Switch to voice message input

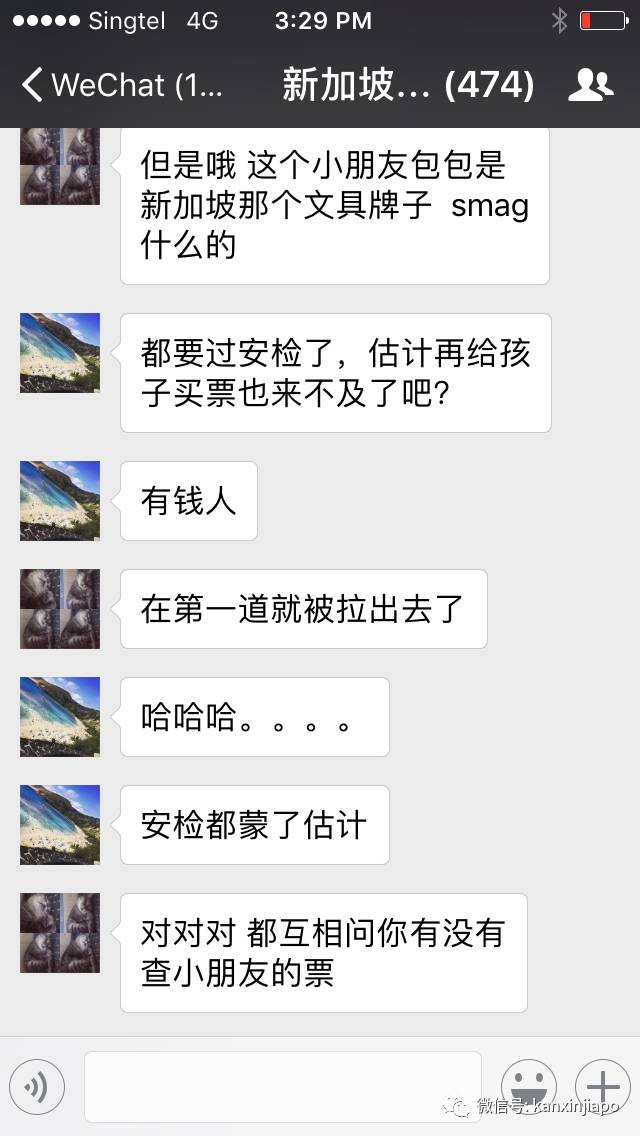(37, 1086)
